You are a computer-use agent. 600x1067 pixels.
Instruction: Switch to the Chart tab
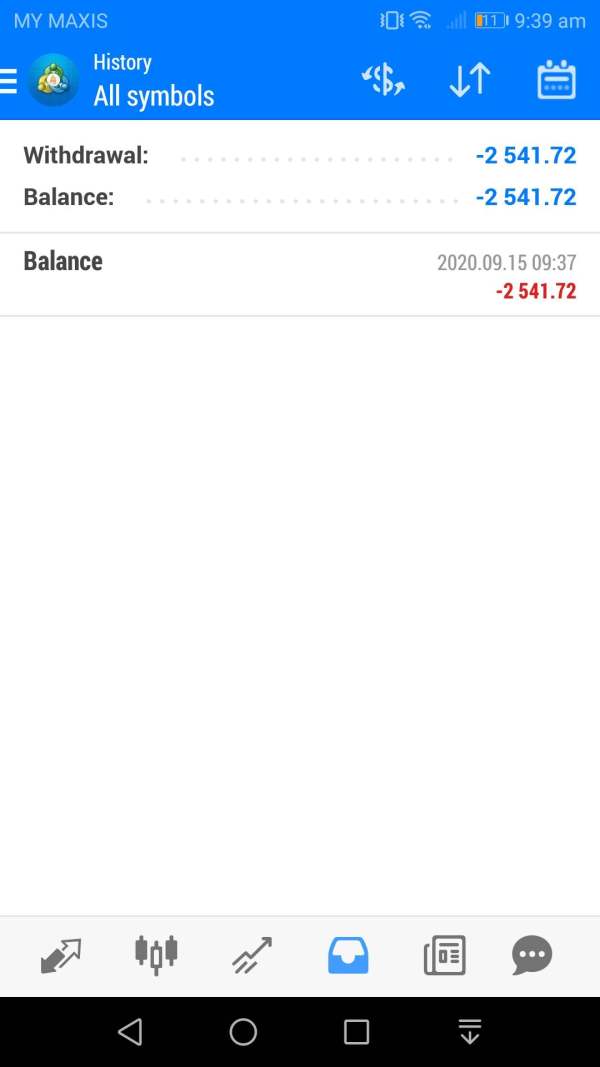(156, 955)
